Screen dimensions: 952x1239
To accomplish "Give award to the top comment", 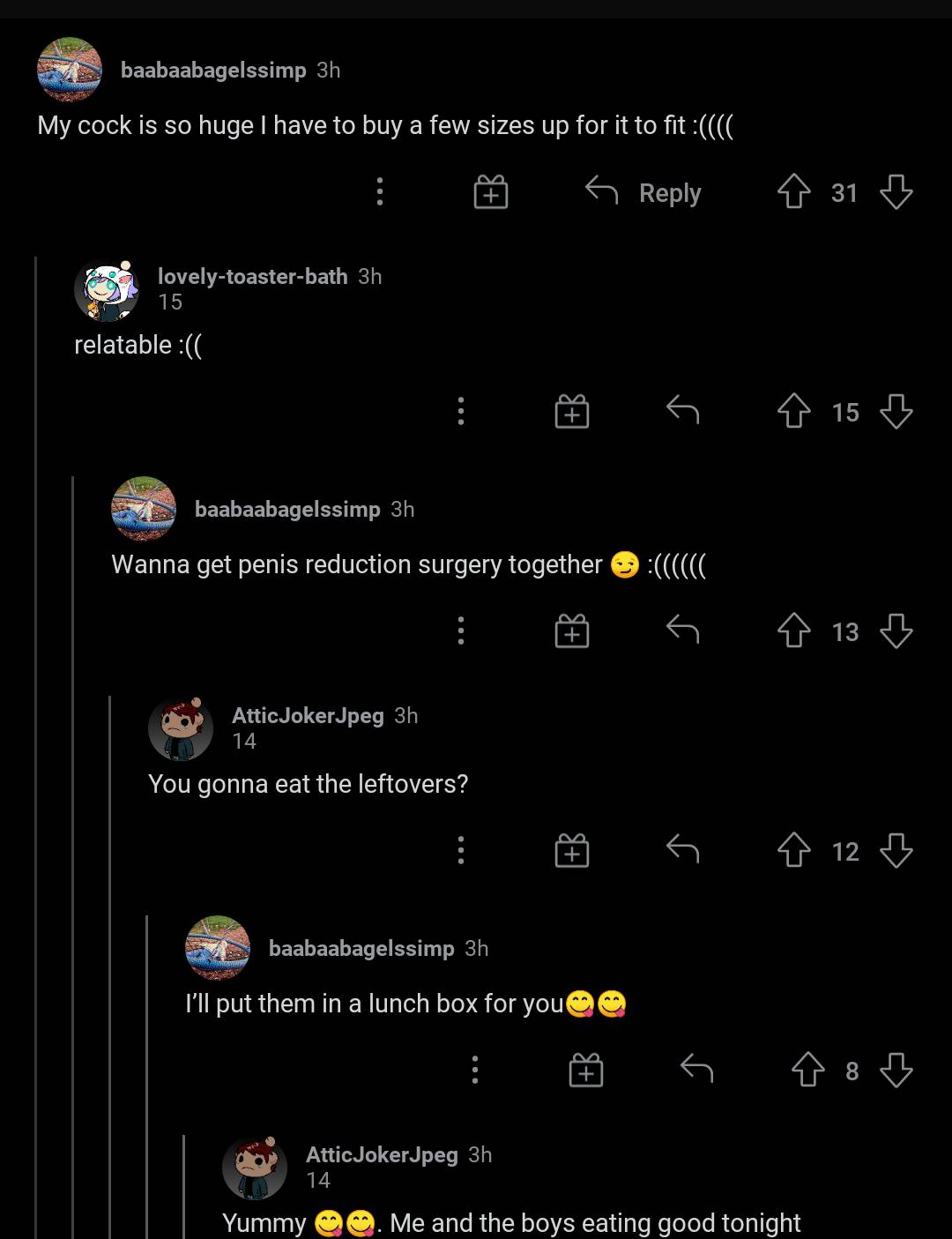I will tap(491, 191).
